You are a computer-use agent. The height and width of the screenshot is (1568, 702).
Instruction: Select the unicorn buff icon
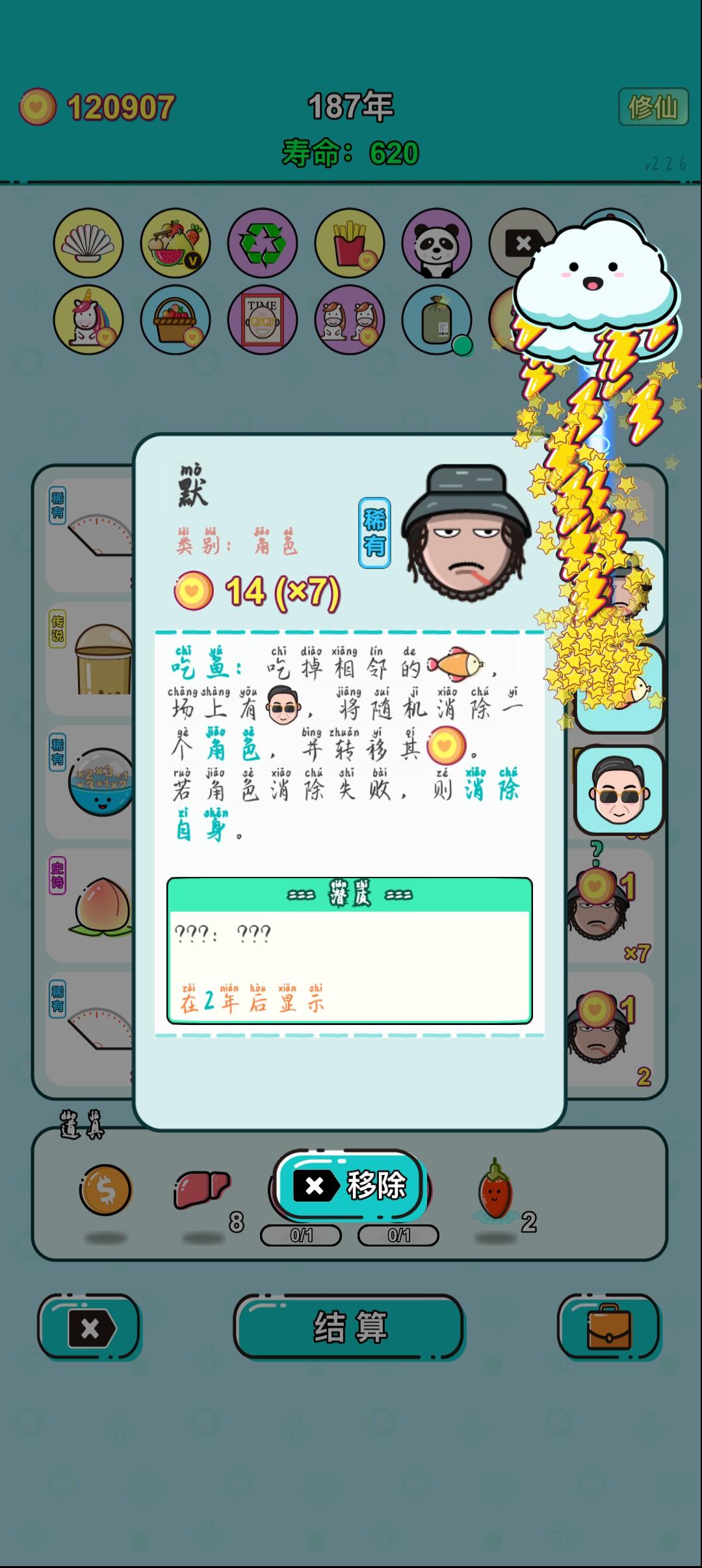click(88, 322)
